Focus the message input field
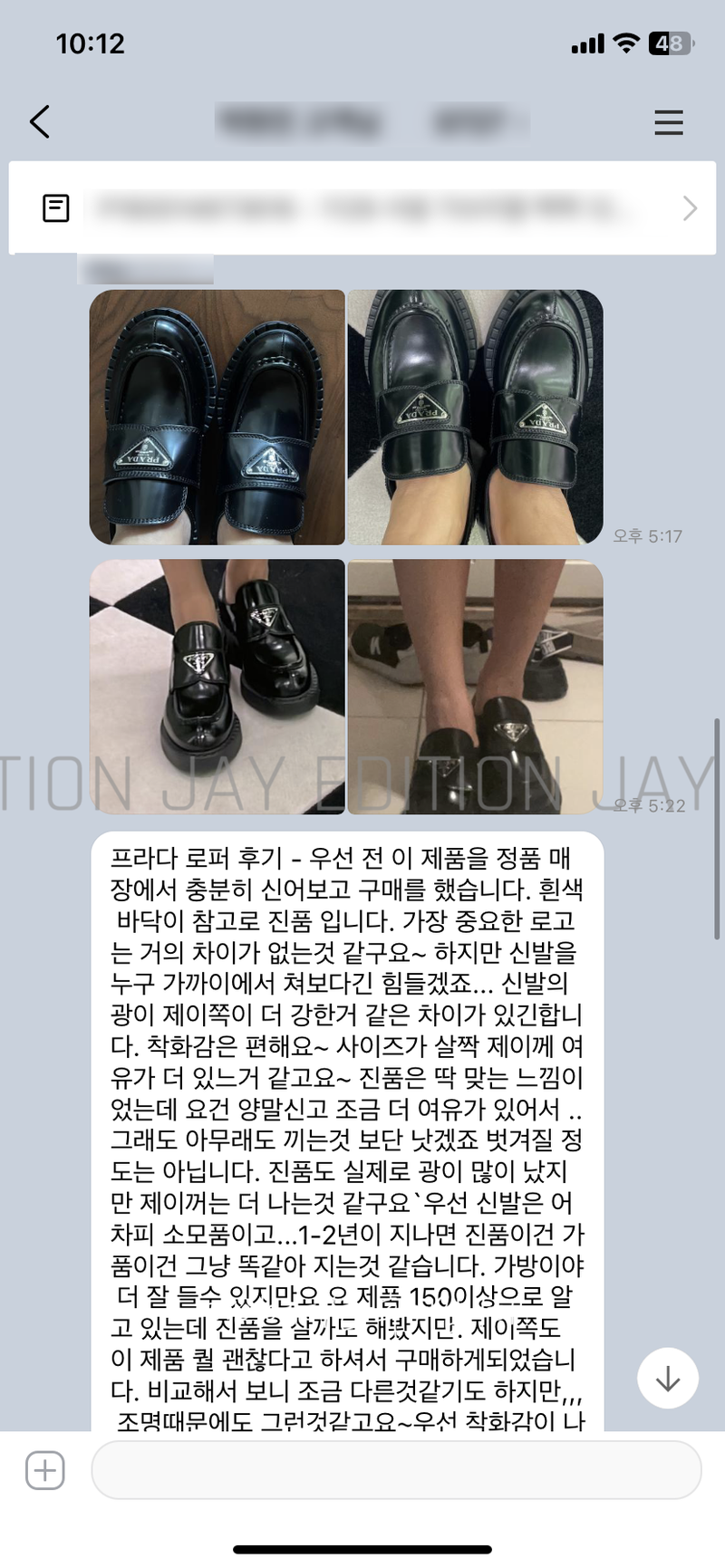Screen dimensions: 725x1568 (x=396, y=1470)
